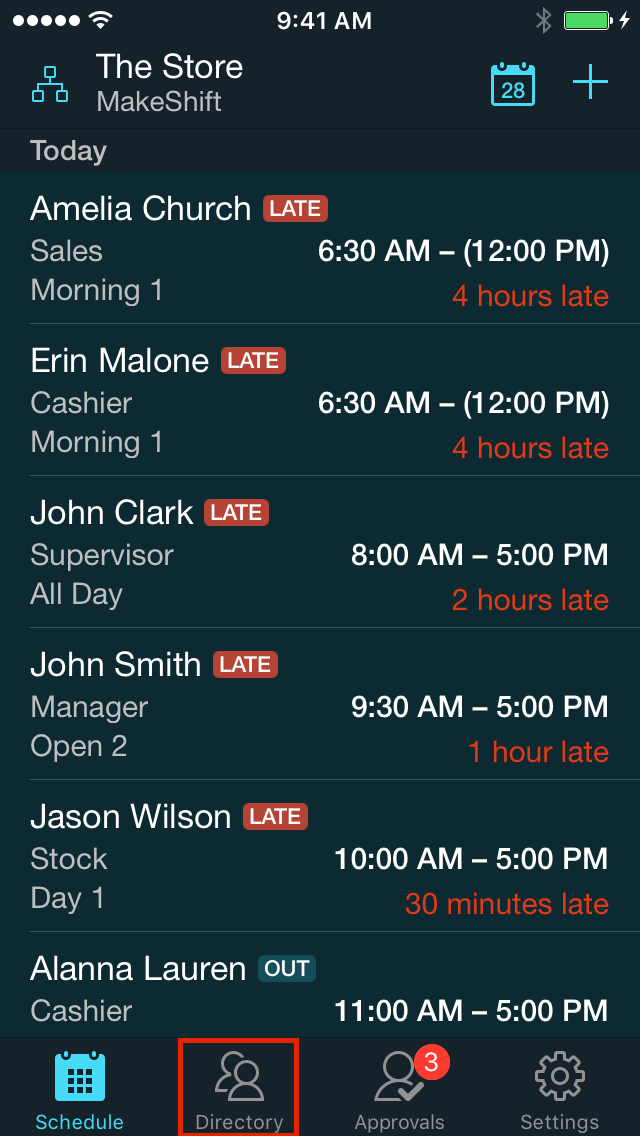View John Clark's Supervisor shift
The image size is (640, 1136).
[320, 553]
